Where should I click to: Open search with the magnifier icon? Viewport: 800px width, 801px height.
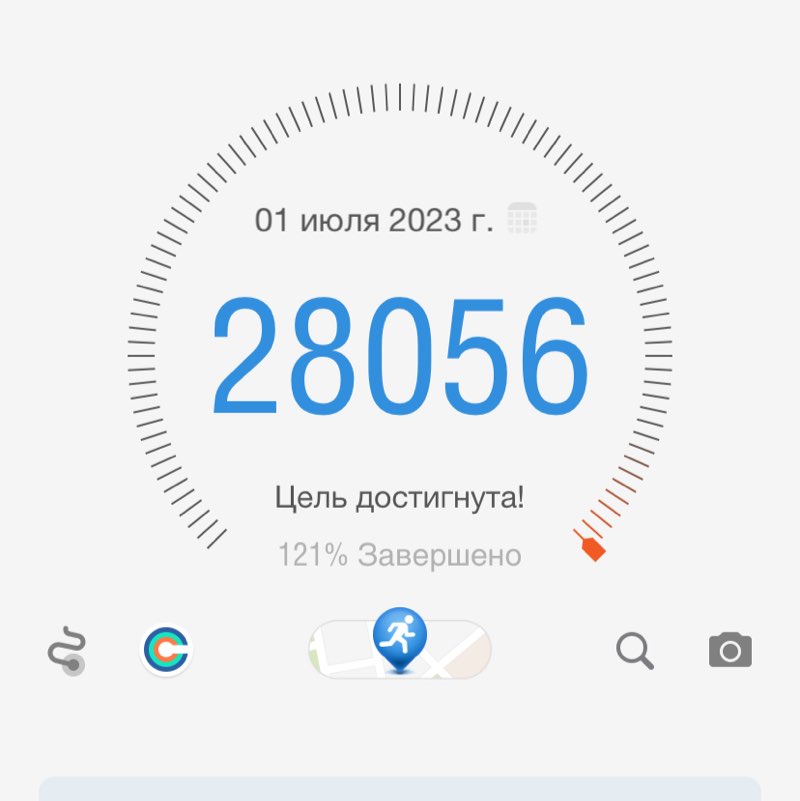click(634, 651)
